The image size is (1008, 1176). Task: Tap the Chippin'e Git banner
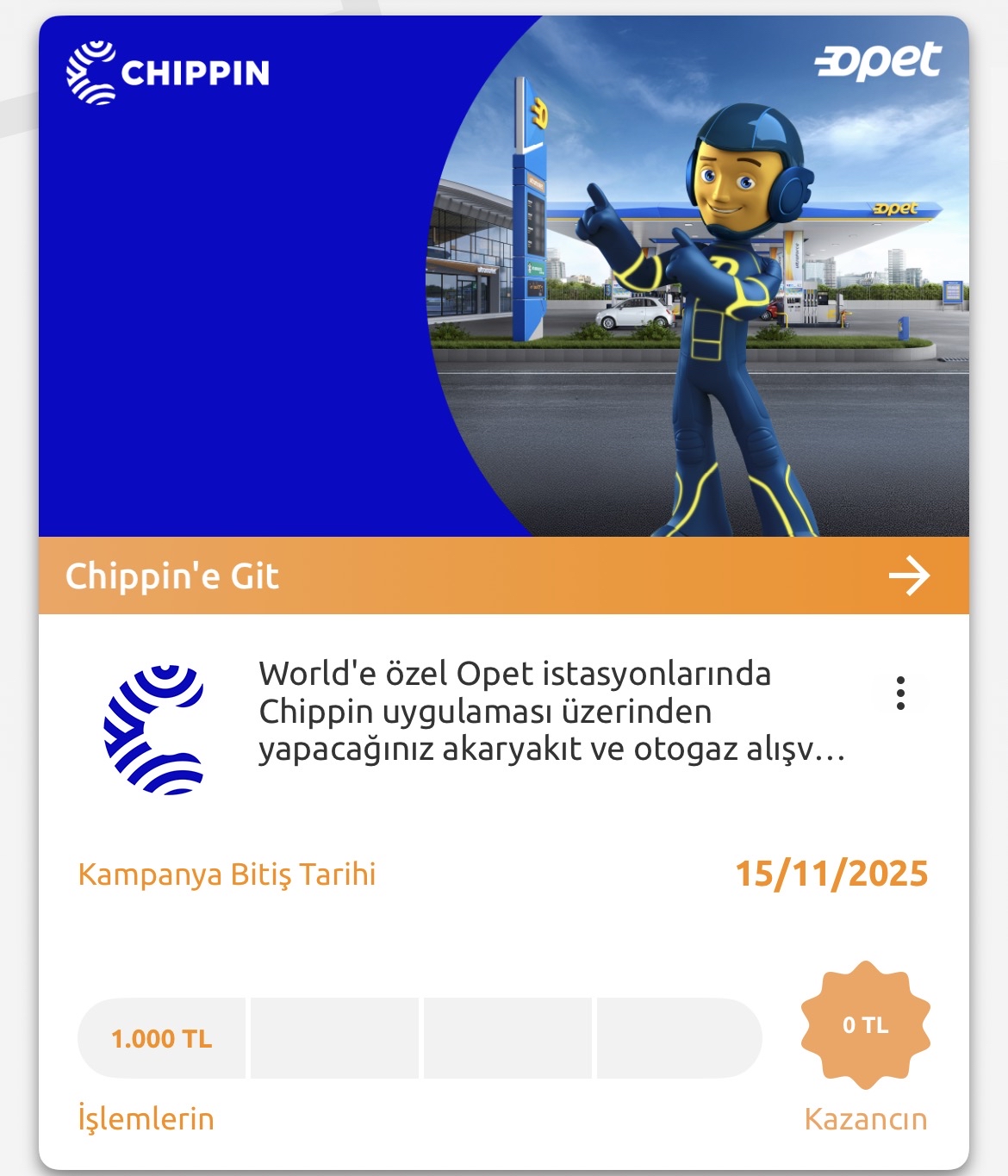[503, 576]
